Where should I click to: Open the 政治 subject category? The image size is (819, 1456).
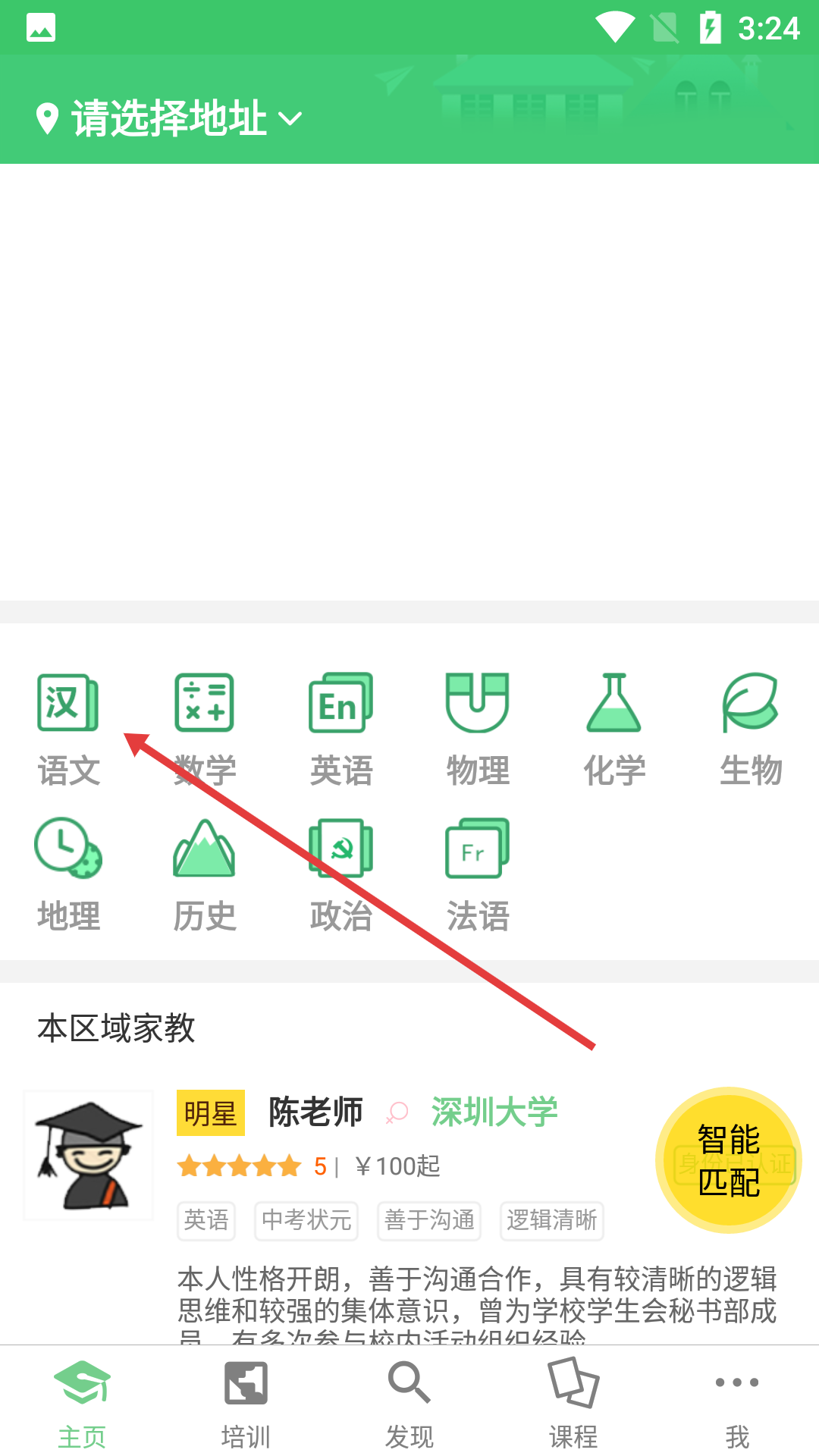coord(341,874)
